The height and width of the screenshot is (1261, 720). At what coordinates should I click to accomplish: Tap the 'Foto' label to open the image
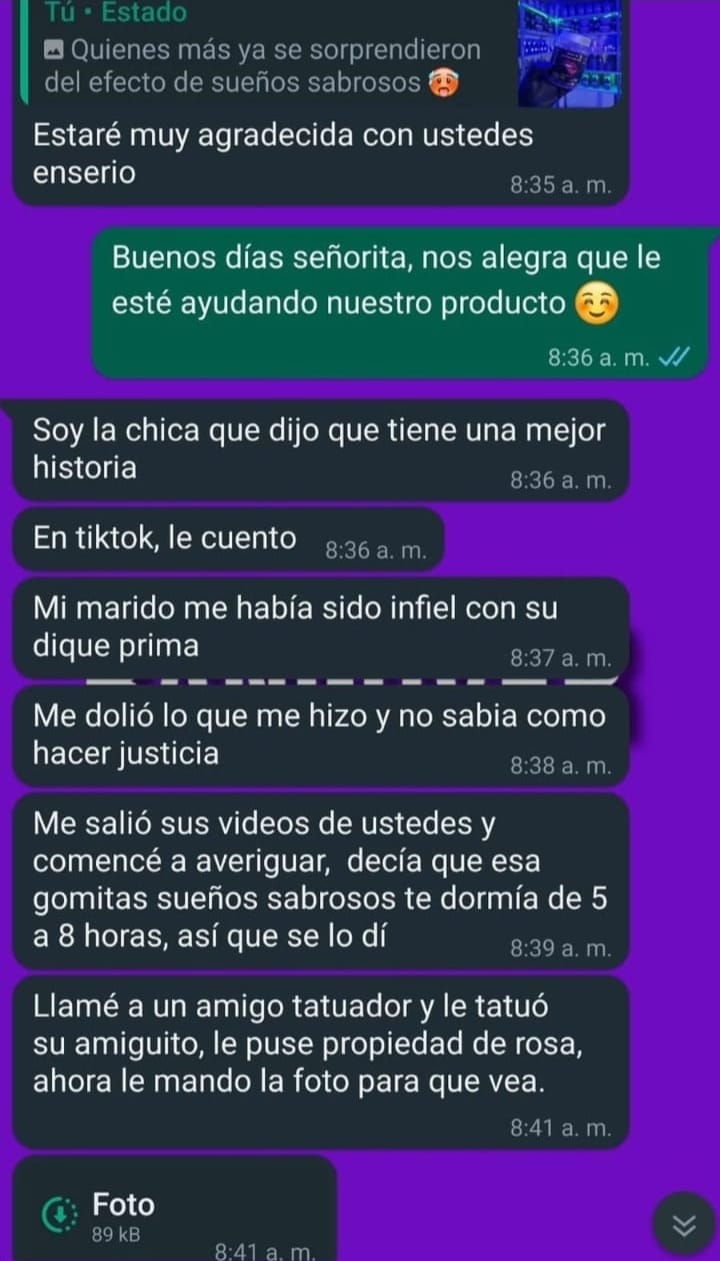coord(122,1204)
